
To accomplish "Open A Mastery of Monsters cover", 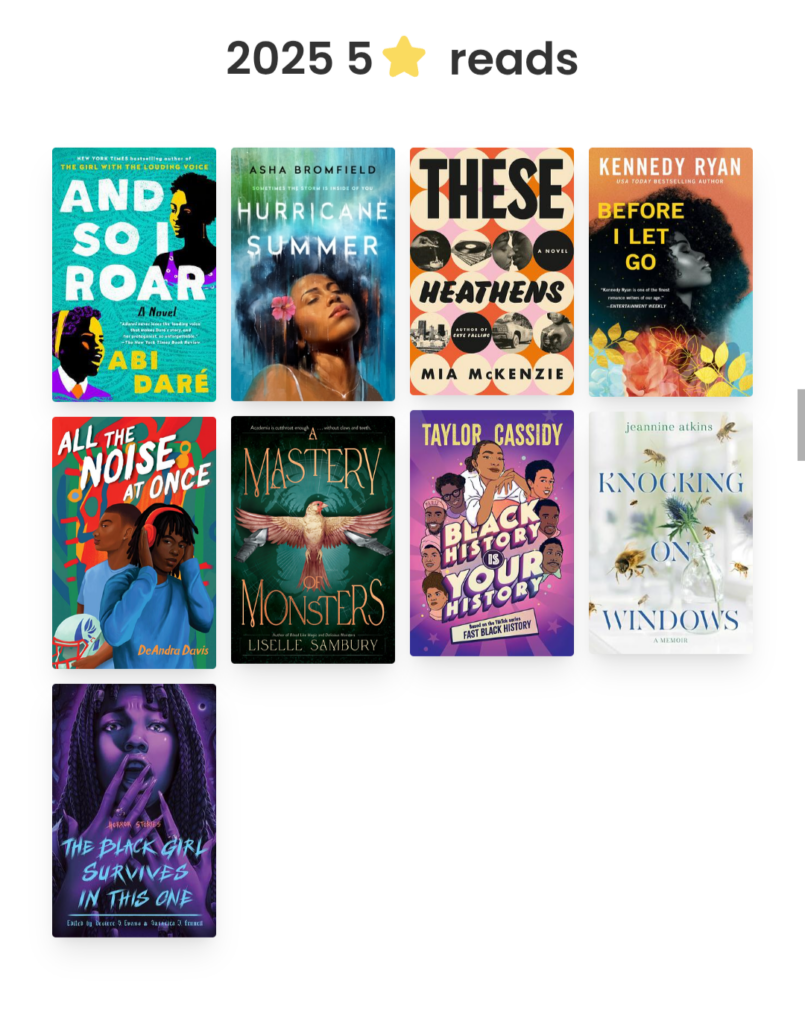I will click(313, 539).
